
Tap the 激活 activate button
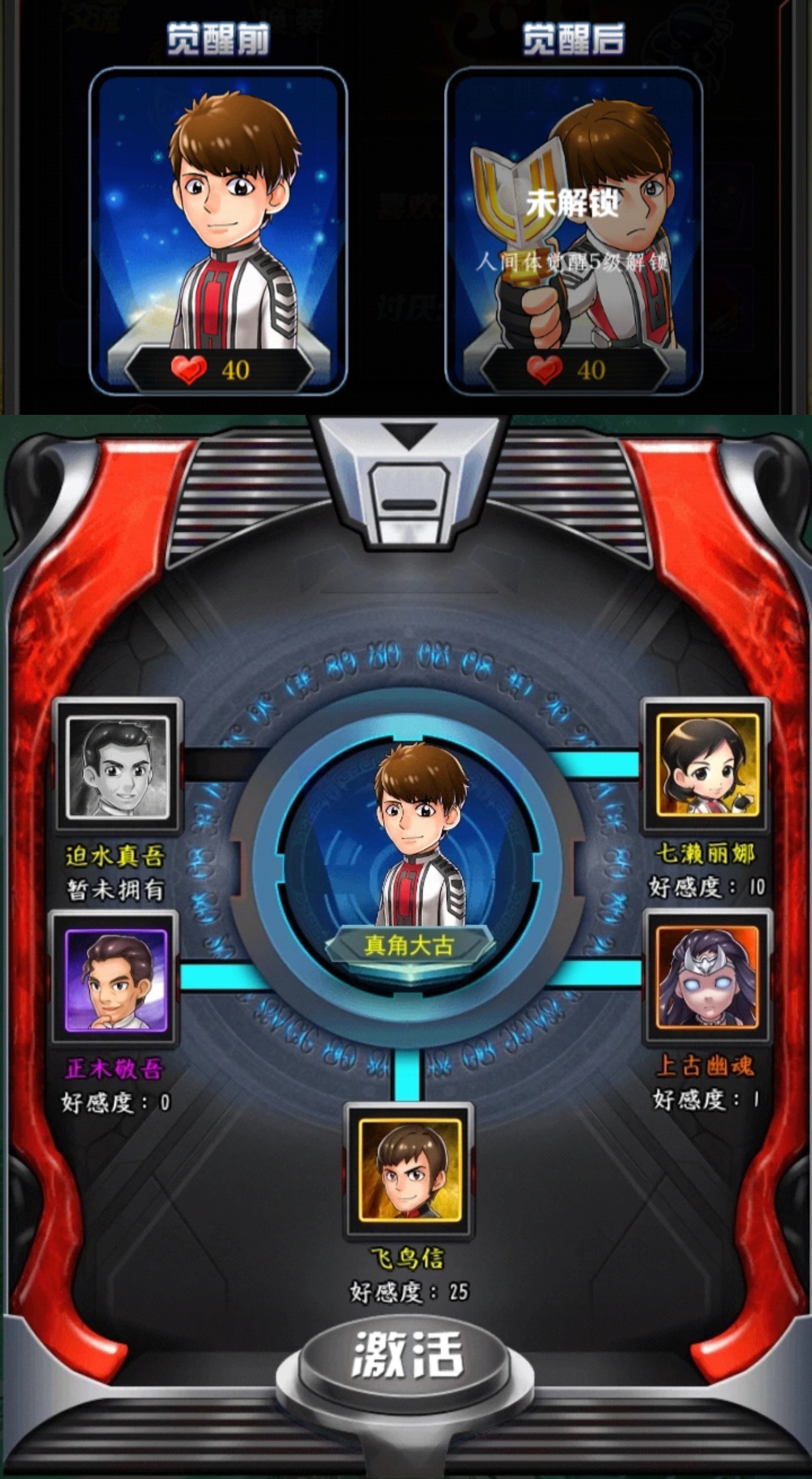407,1355
